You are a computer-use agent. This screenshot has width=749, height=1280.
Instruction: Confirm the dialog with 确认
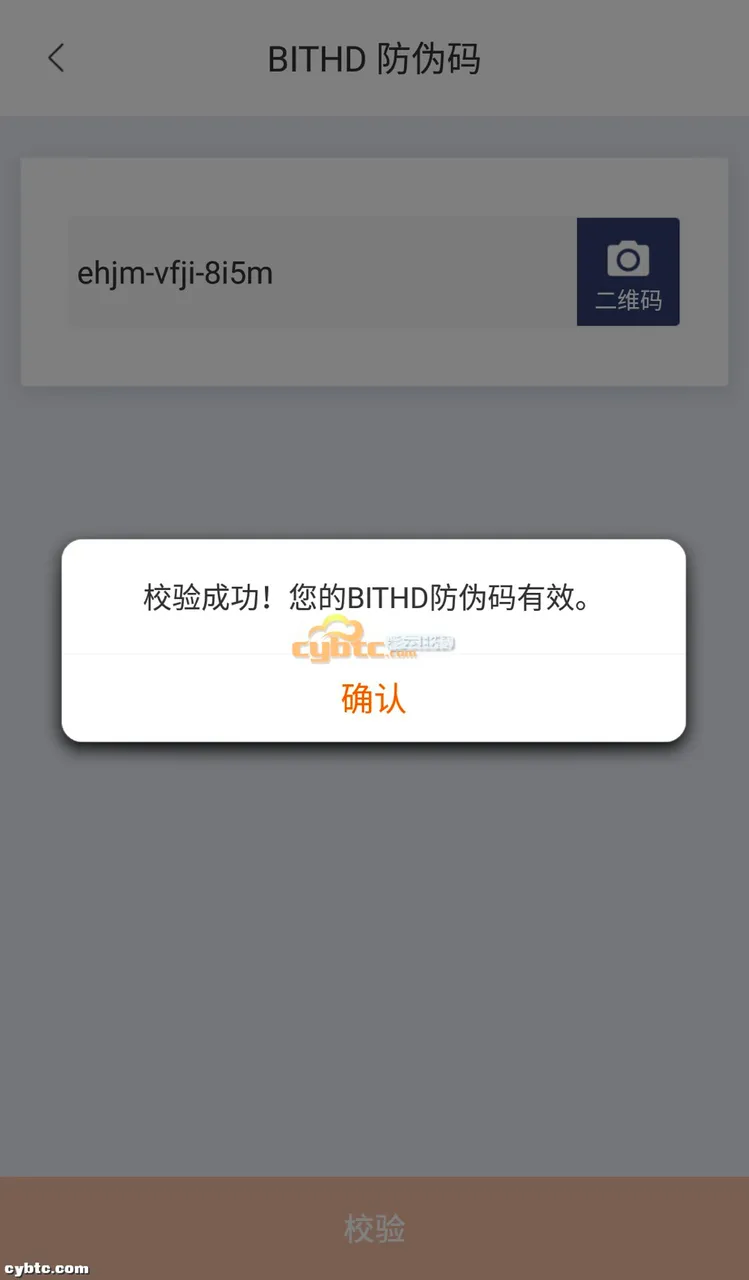[x=374, y=698]
